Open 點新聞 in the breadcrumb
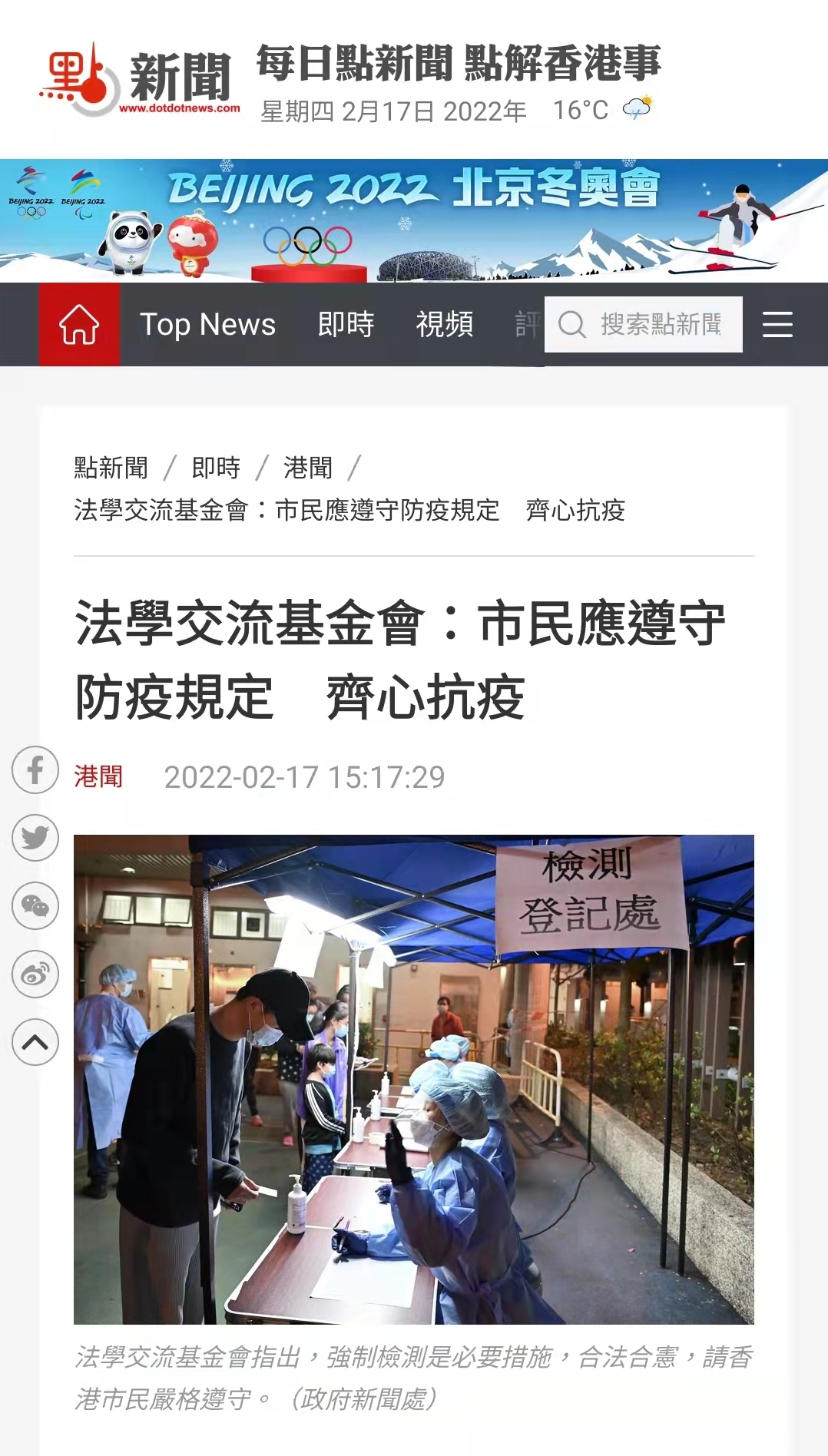This screenshot has height=1456, width=828. point(111,467)
